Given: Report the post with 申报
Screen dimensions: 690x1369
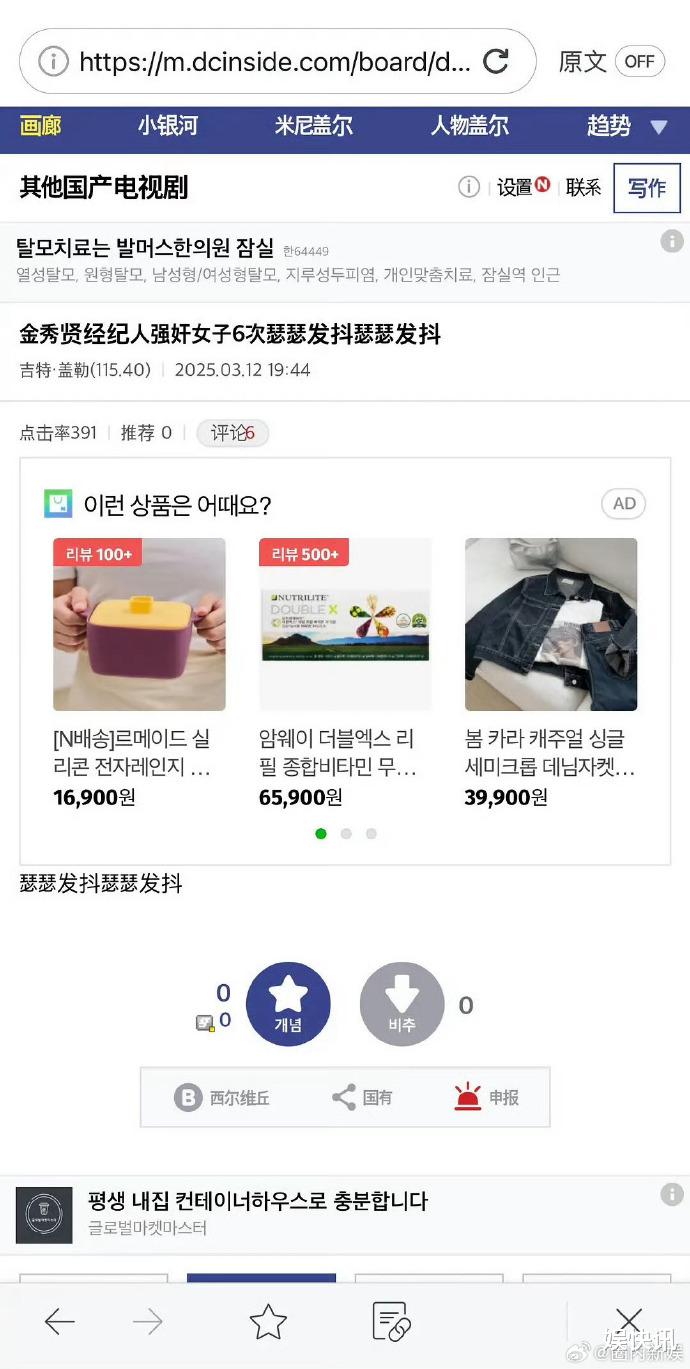Looking at the screenshot, I should 486,1098.
